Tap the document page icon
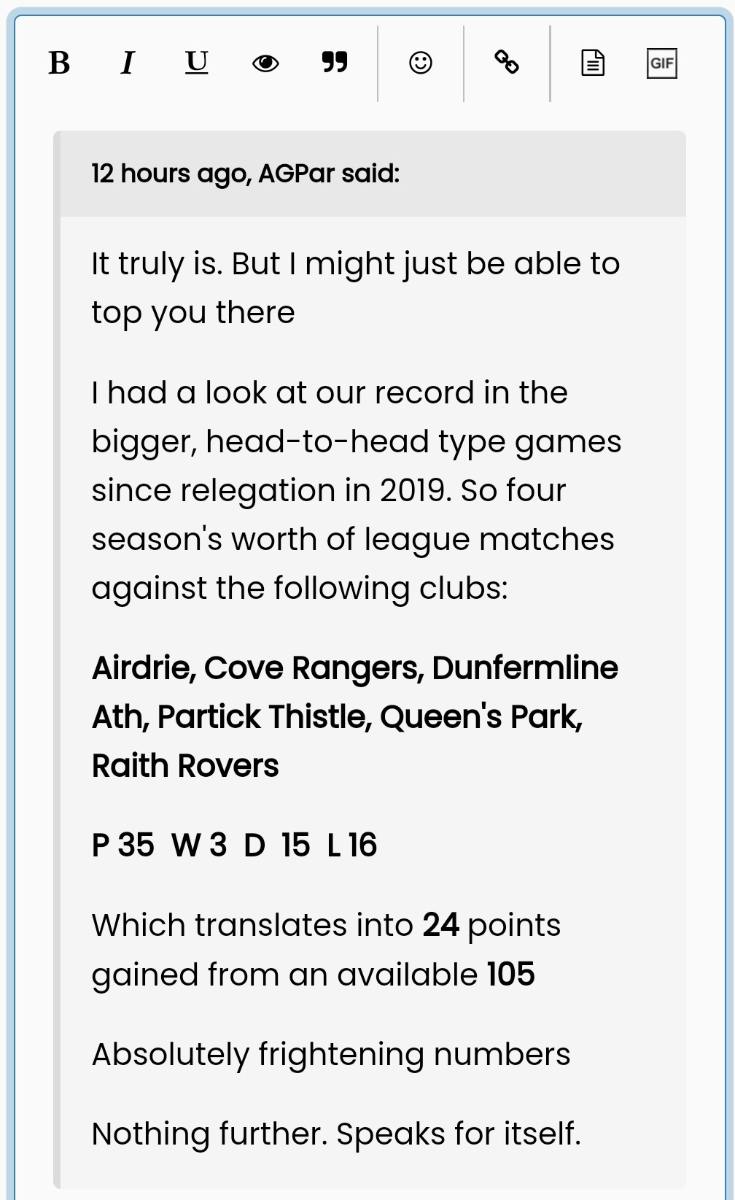Screen dimensions: 735x1200 [594, 64]
